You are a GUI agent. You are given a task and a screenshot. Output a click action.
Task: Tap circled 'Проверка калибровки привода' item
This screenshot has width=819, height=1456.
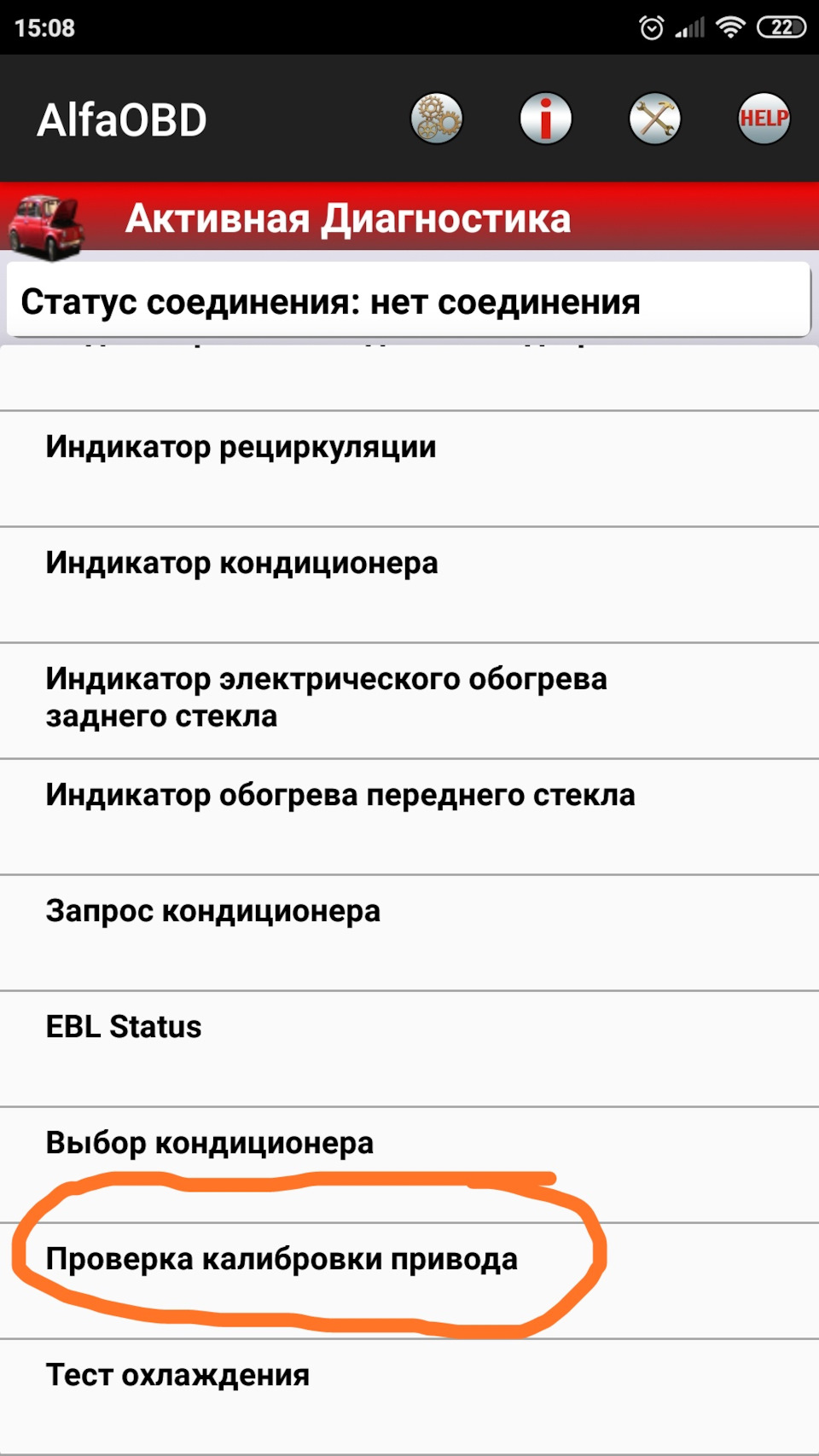(x=285, y=1259)
